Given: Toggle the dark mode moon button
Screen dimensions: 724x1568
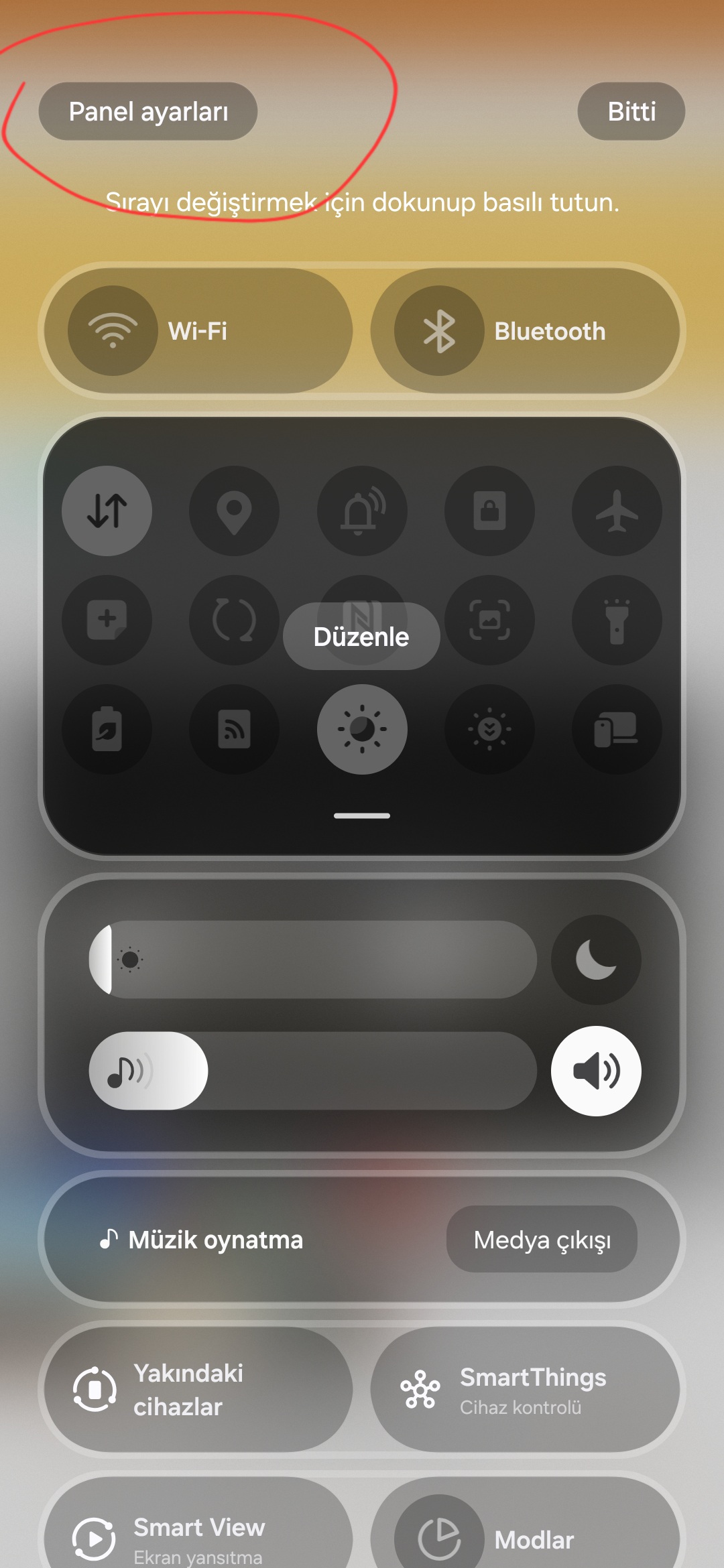Looking at the screenshot, I should [596, 960].
